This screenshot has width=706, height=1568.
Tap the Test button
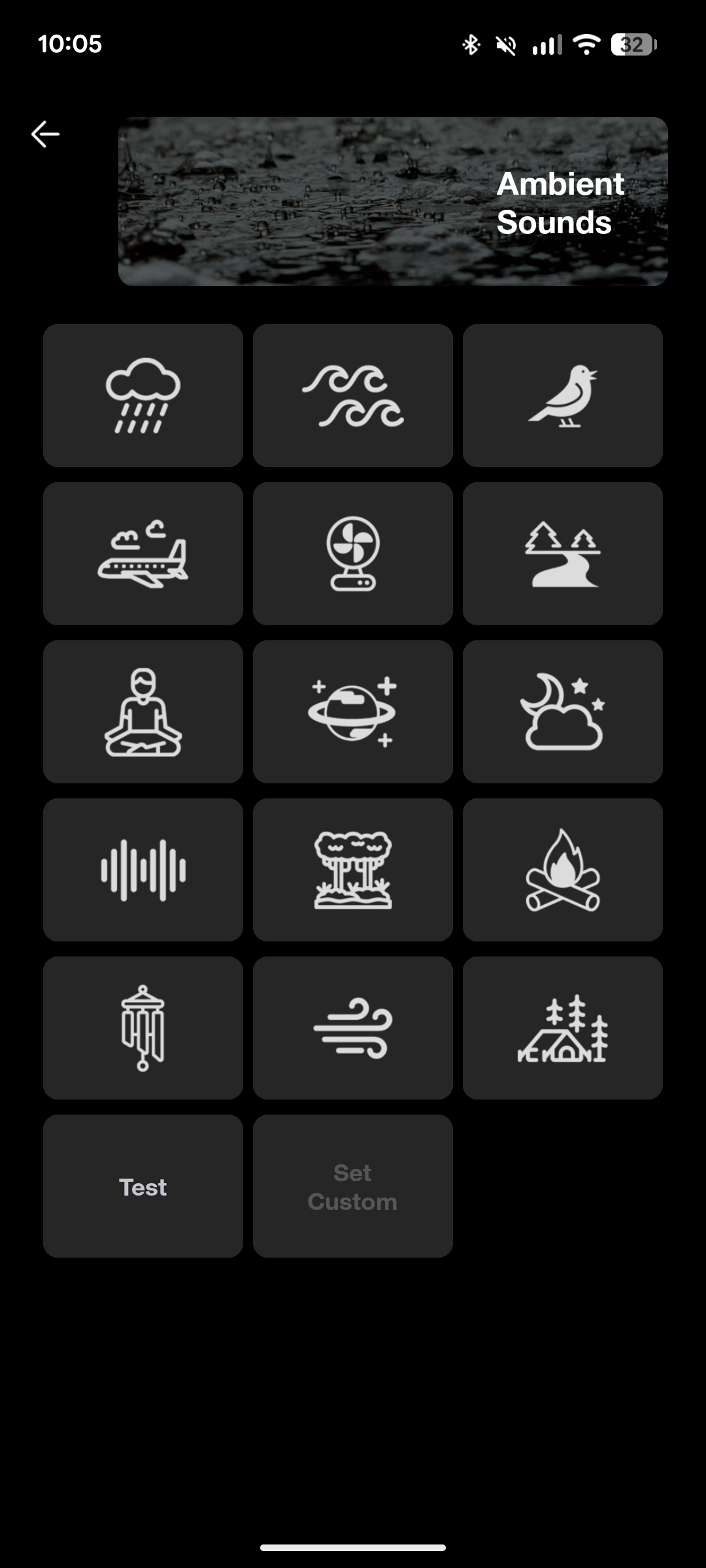point(143,1186)
